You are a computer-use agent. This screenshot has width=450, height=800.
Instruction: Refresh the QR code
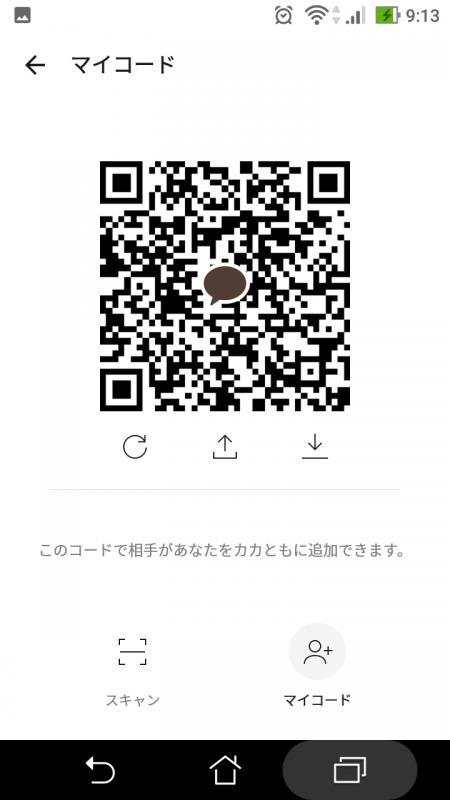point(135,447)
